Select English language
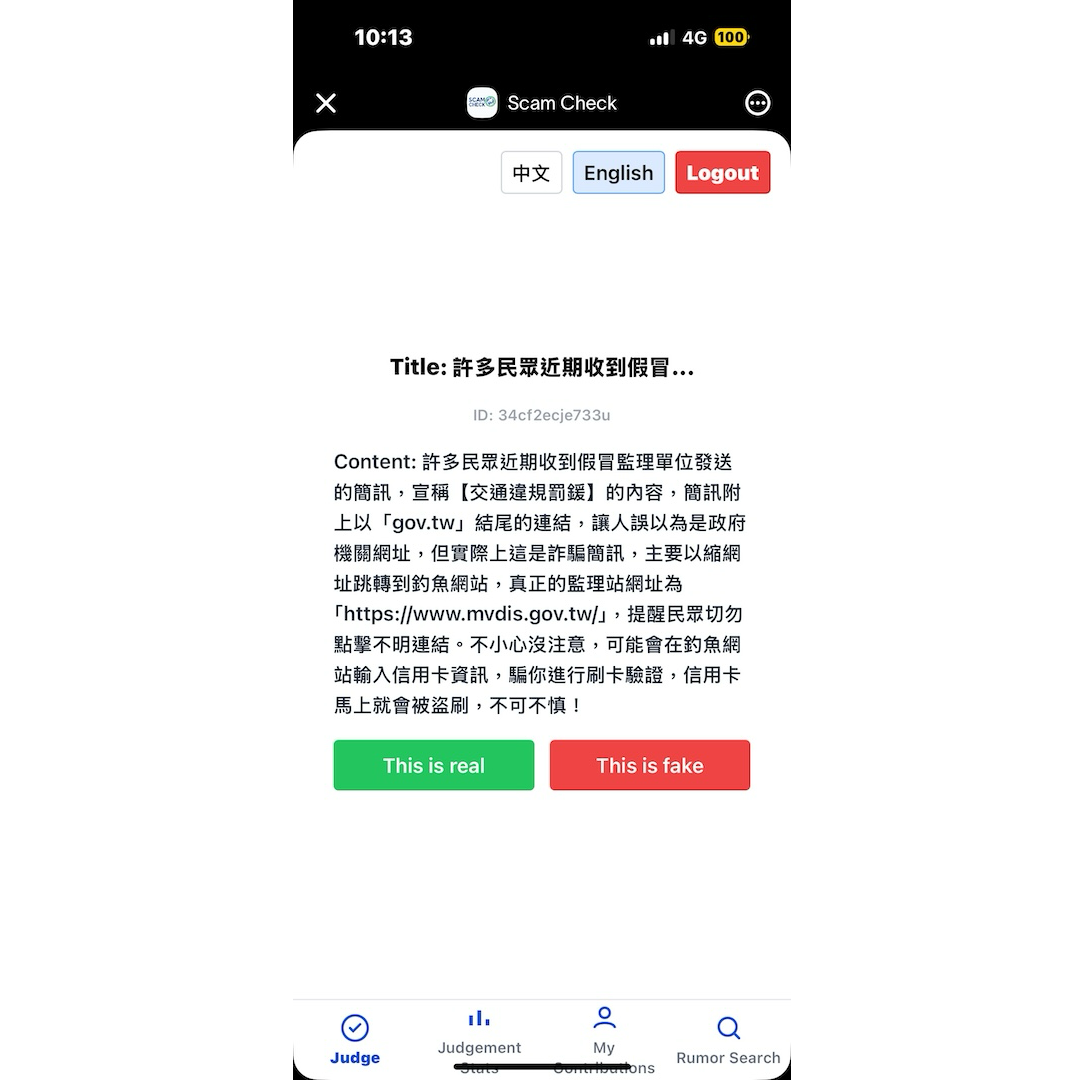The image size is (1080, 1080). click(618, 173)
